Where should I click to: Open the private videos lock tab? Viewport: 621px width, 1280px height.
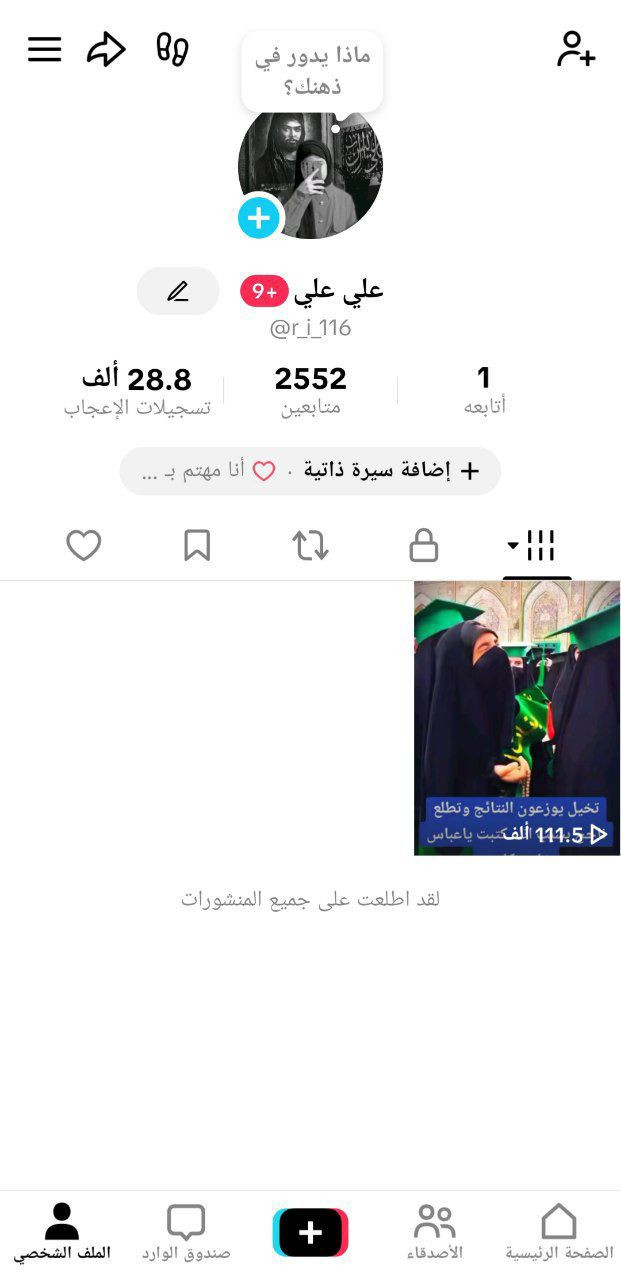(424, 546)
